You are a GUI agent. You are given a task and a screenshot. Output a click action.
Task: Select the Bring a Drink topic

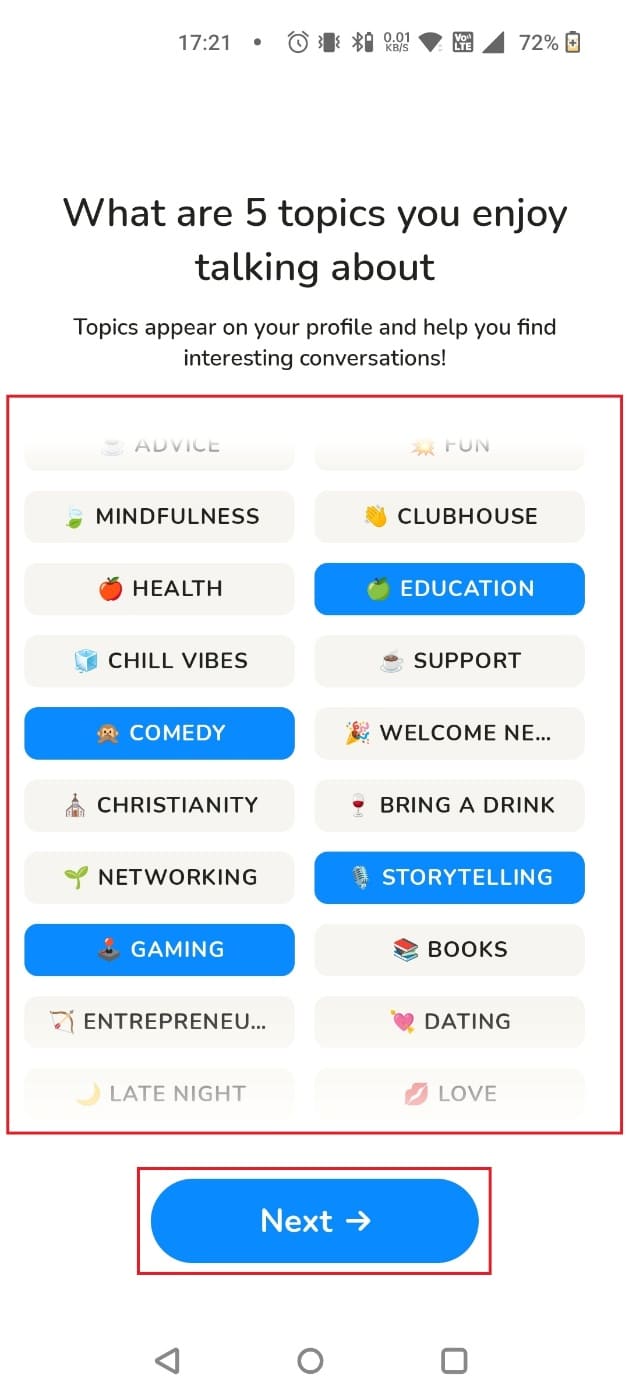449,804
